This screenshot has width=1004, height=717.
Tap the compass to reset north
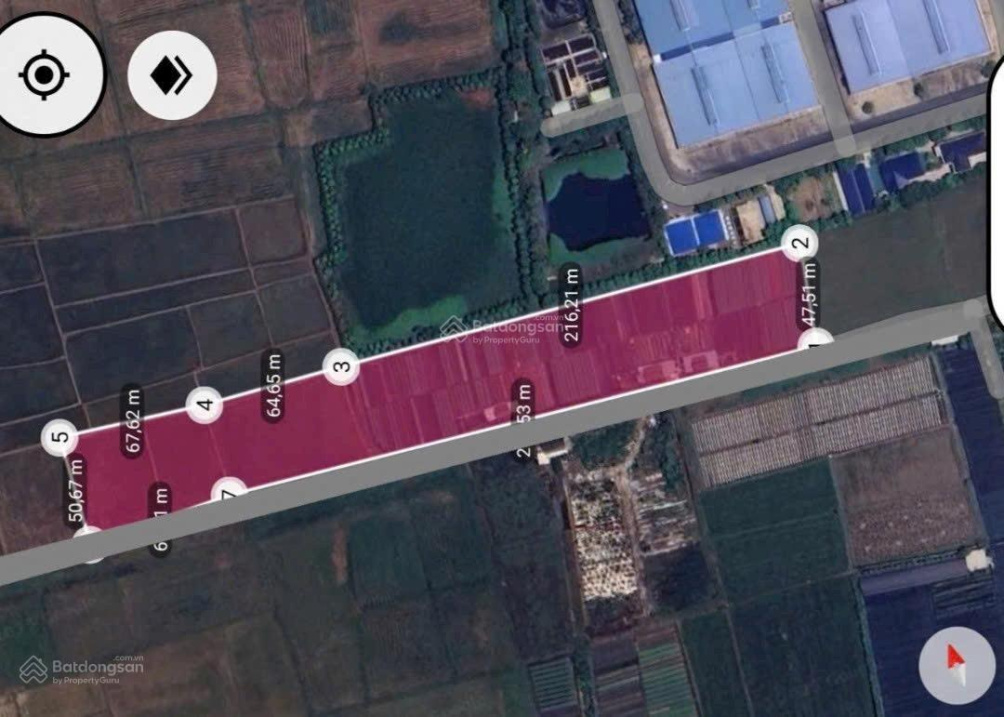[954, 663]
